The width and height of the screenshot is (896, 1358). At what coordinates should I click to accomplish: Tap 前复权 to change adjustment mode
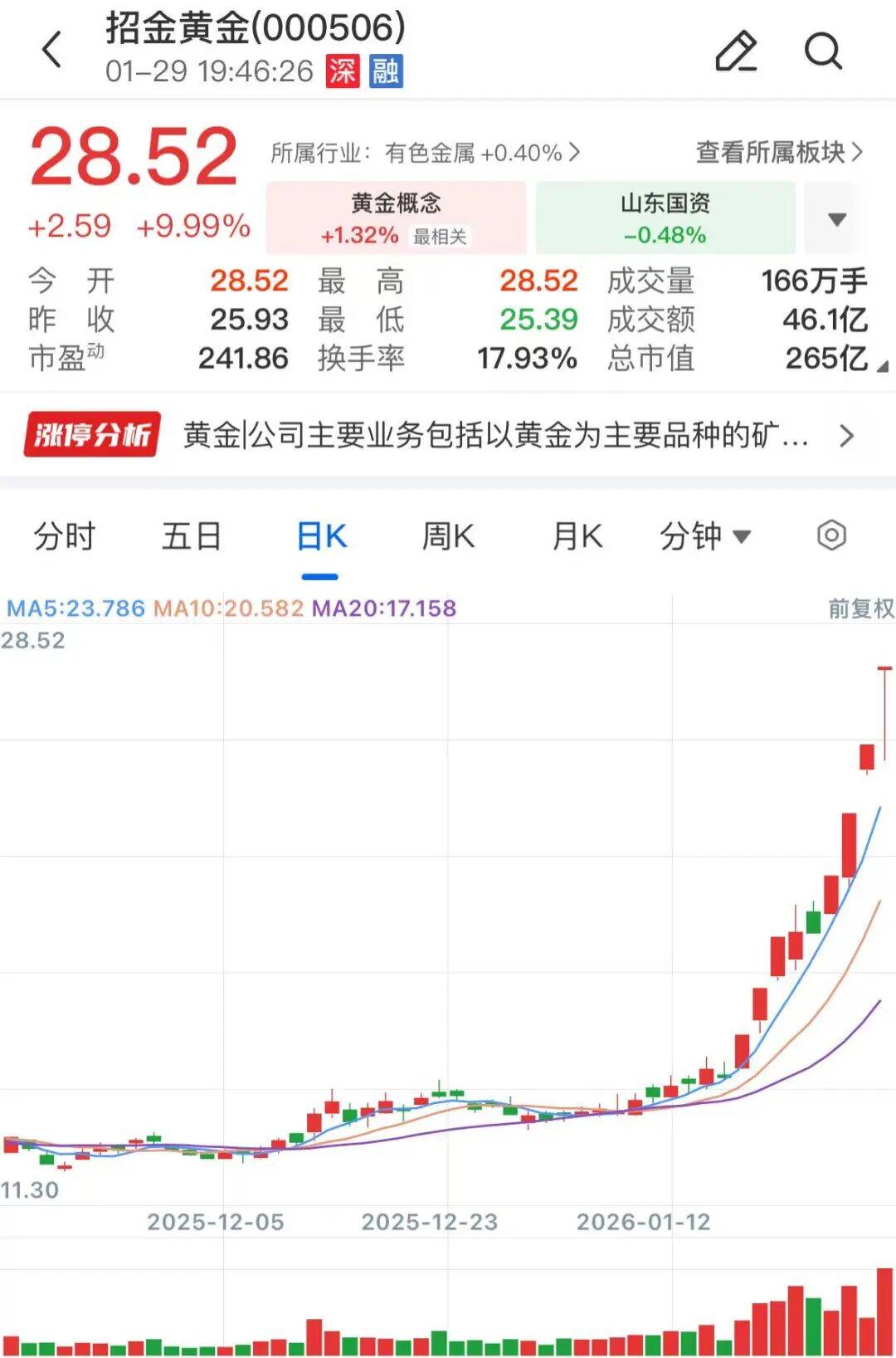coord(860,608)
